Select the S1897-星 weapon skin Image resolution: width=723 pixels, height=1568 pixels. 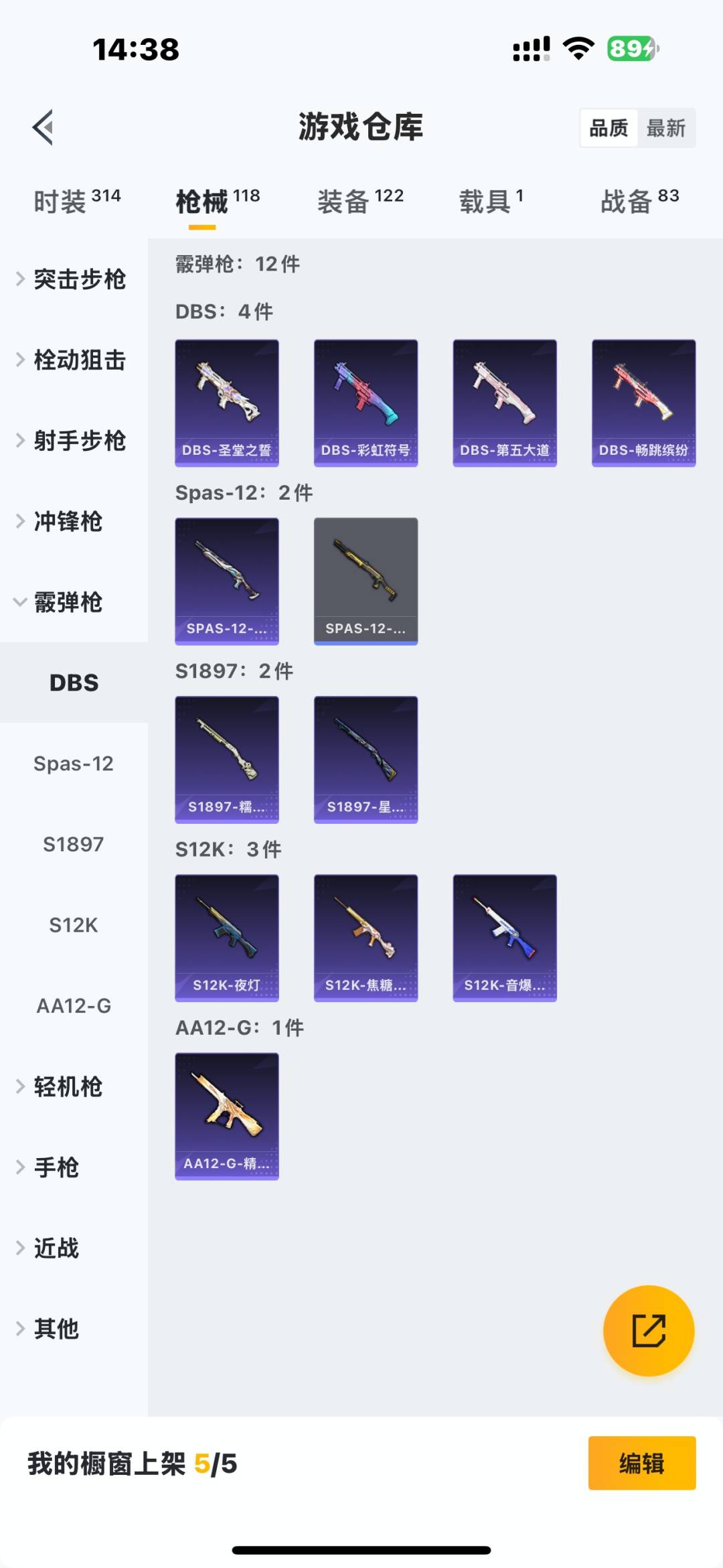coord(366,758)
